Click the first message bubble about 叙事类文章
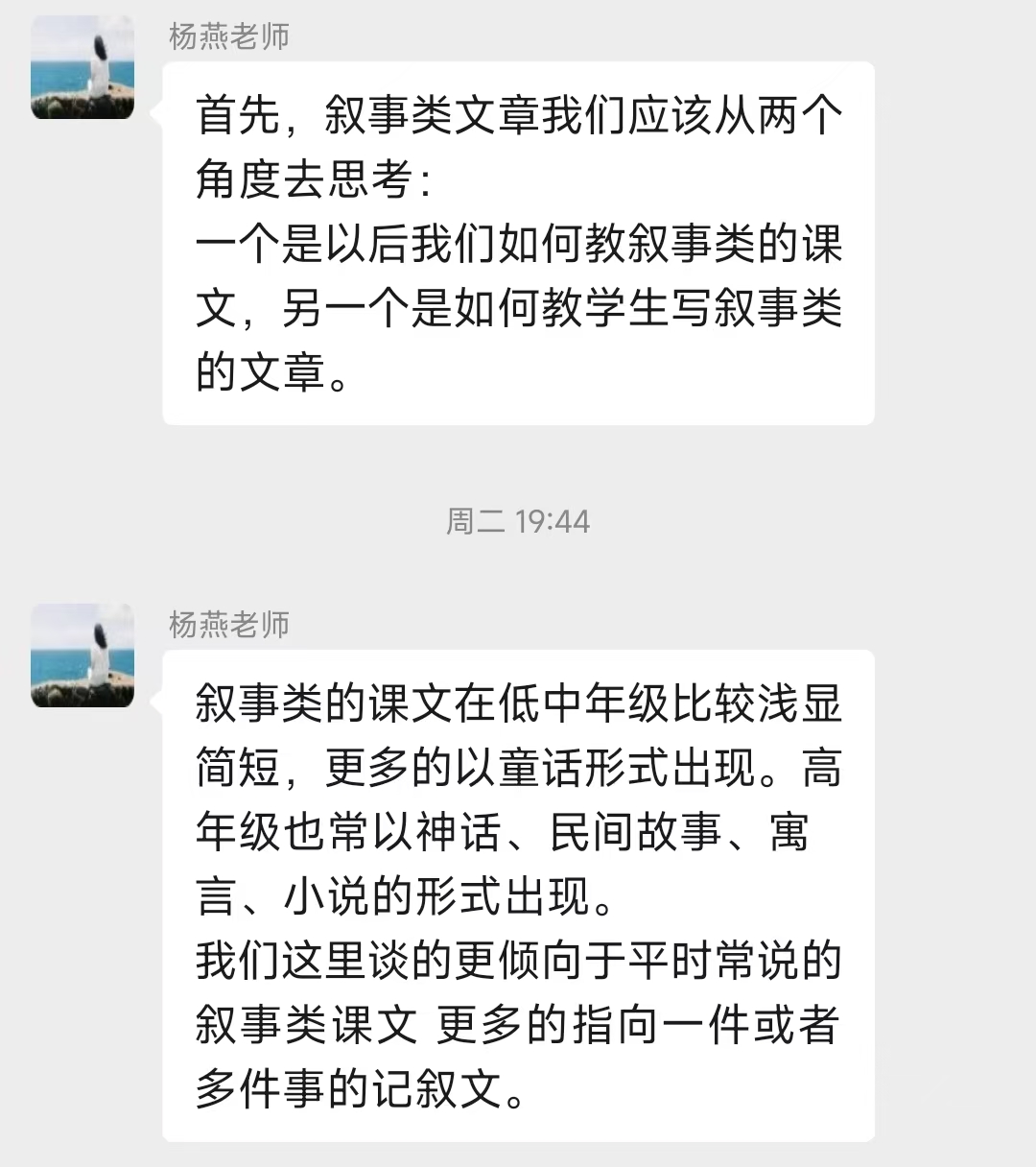 point(518,240)
